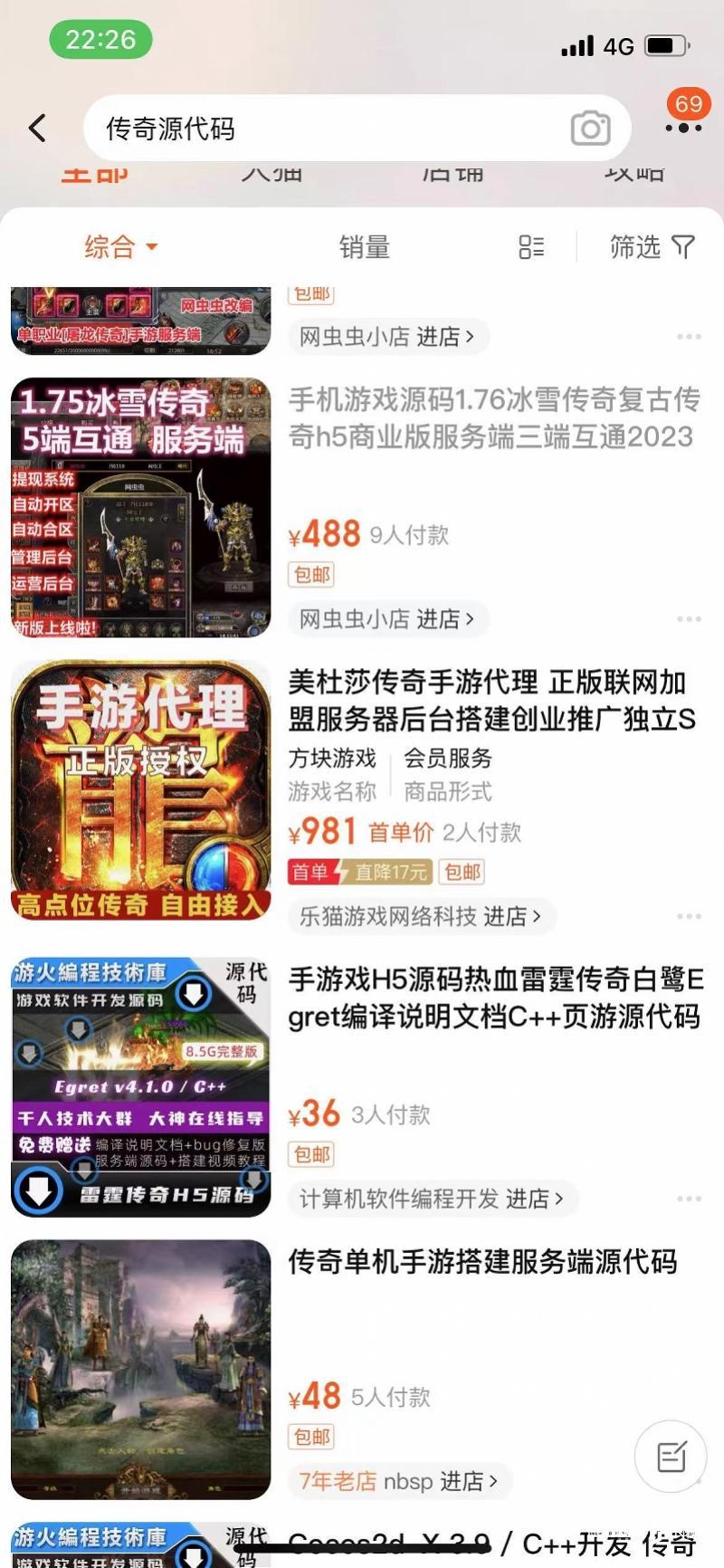The image size is (724, 1568).
Task: Enter 网虫虫小店 shop under 冰雪传奇 listing
Action: tap(388, 619)
